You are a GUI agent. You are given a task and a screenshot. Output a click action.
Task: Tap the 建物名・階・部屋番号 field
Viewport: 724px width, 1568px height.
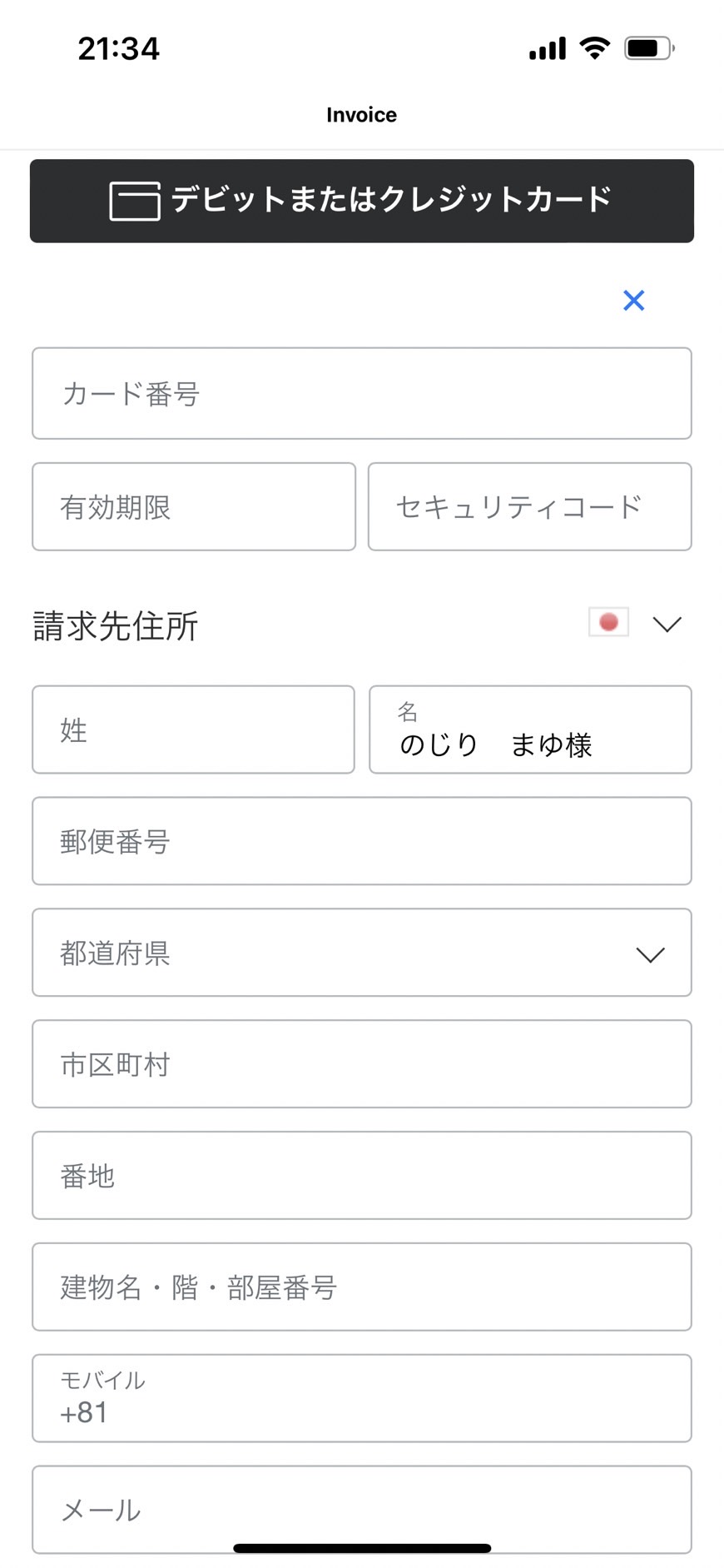(x=362, y=1287)
